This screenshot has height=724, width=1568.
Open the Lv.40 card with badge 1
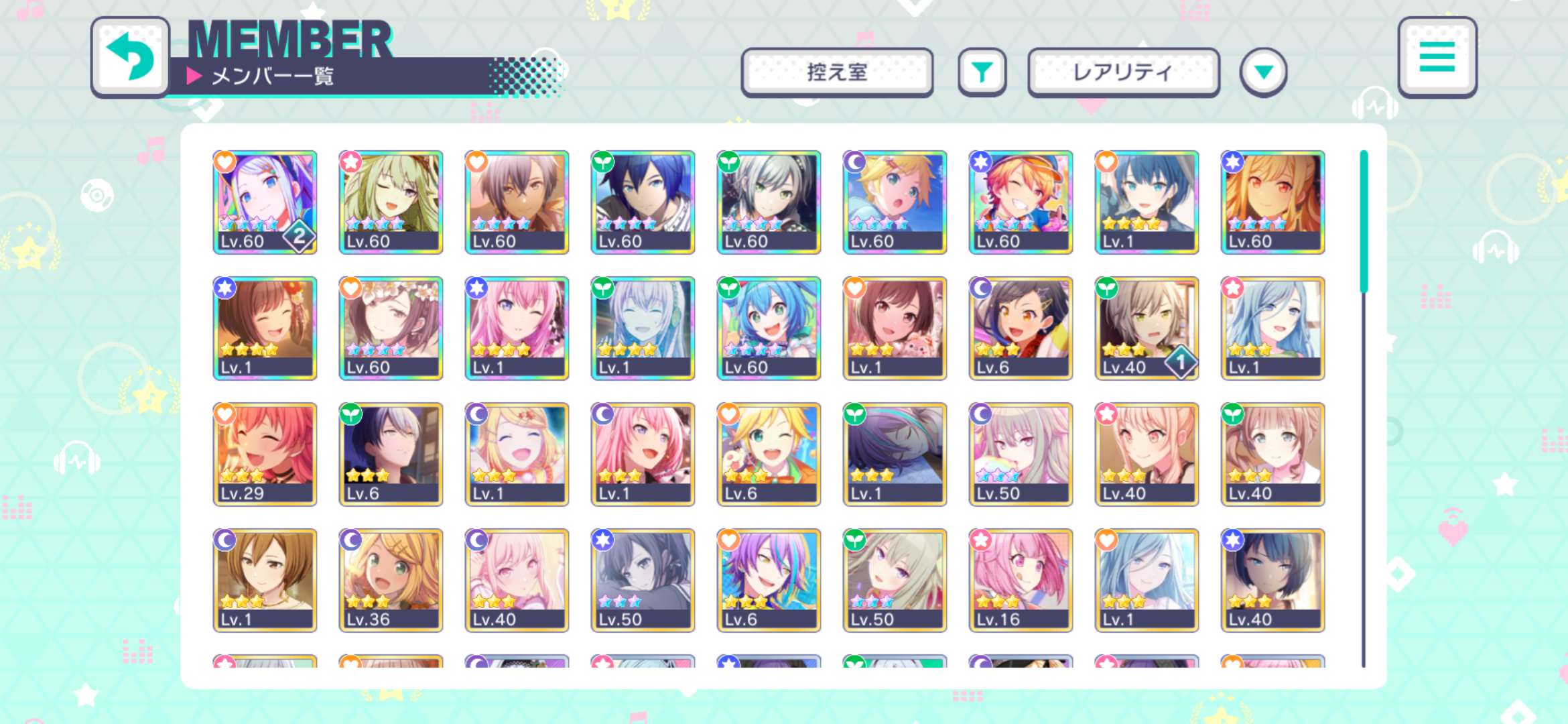(1147, 328)
